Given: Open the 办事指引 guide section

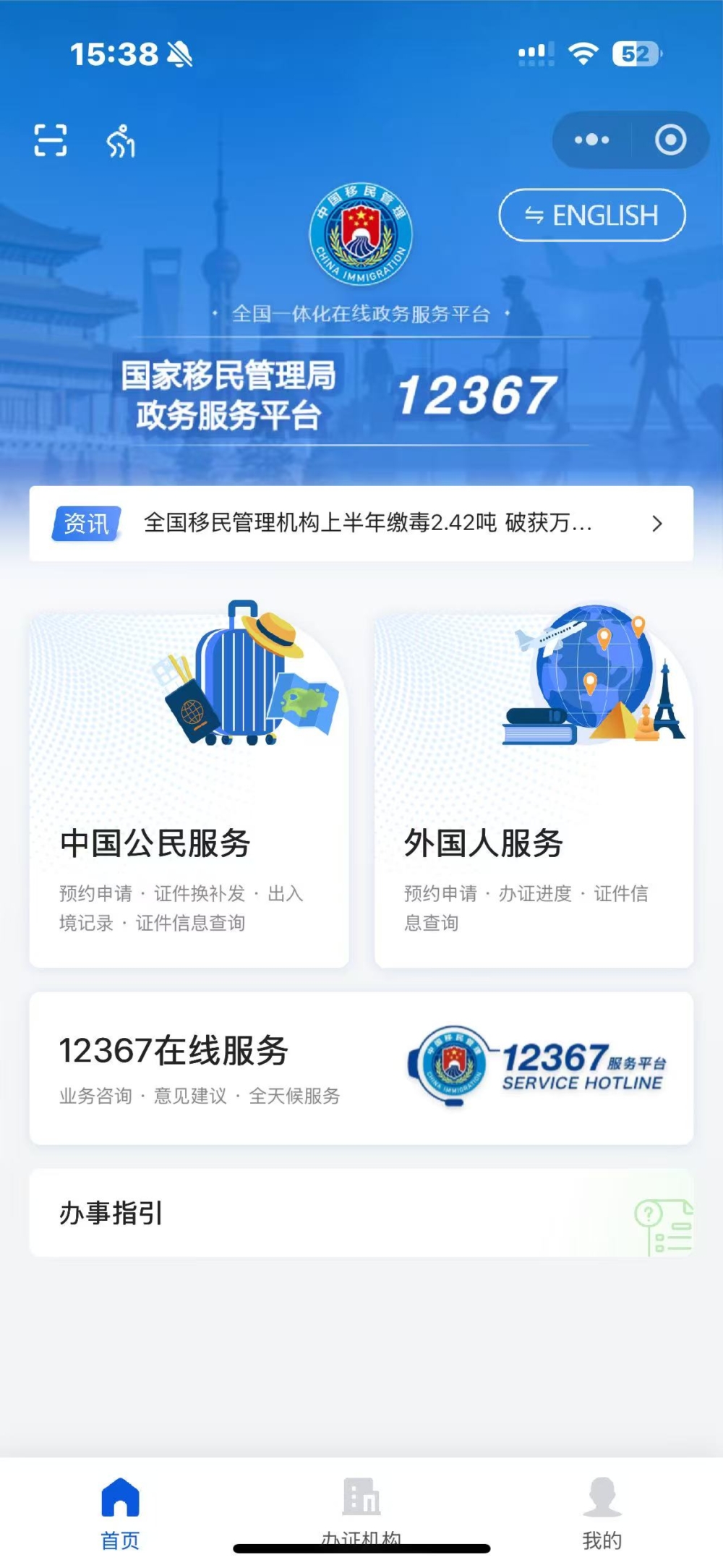Looking at the screenshot, I should tap(361, 1212).
